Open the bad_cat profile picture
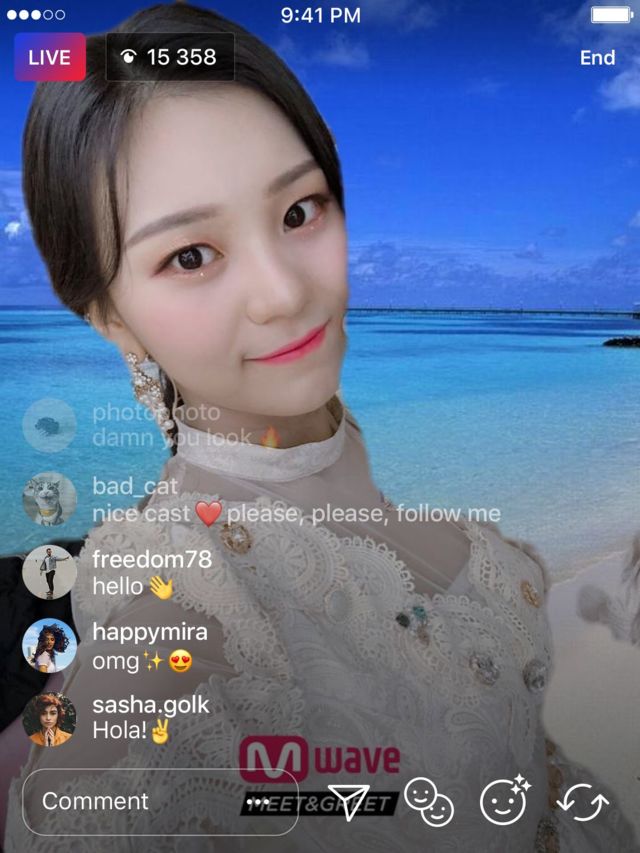Image resolution: width=640 pixels, height=853 pixels. pyautogui.click(x=49, y=499)
